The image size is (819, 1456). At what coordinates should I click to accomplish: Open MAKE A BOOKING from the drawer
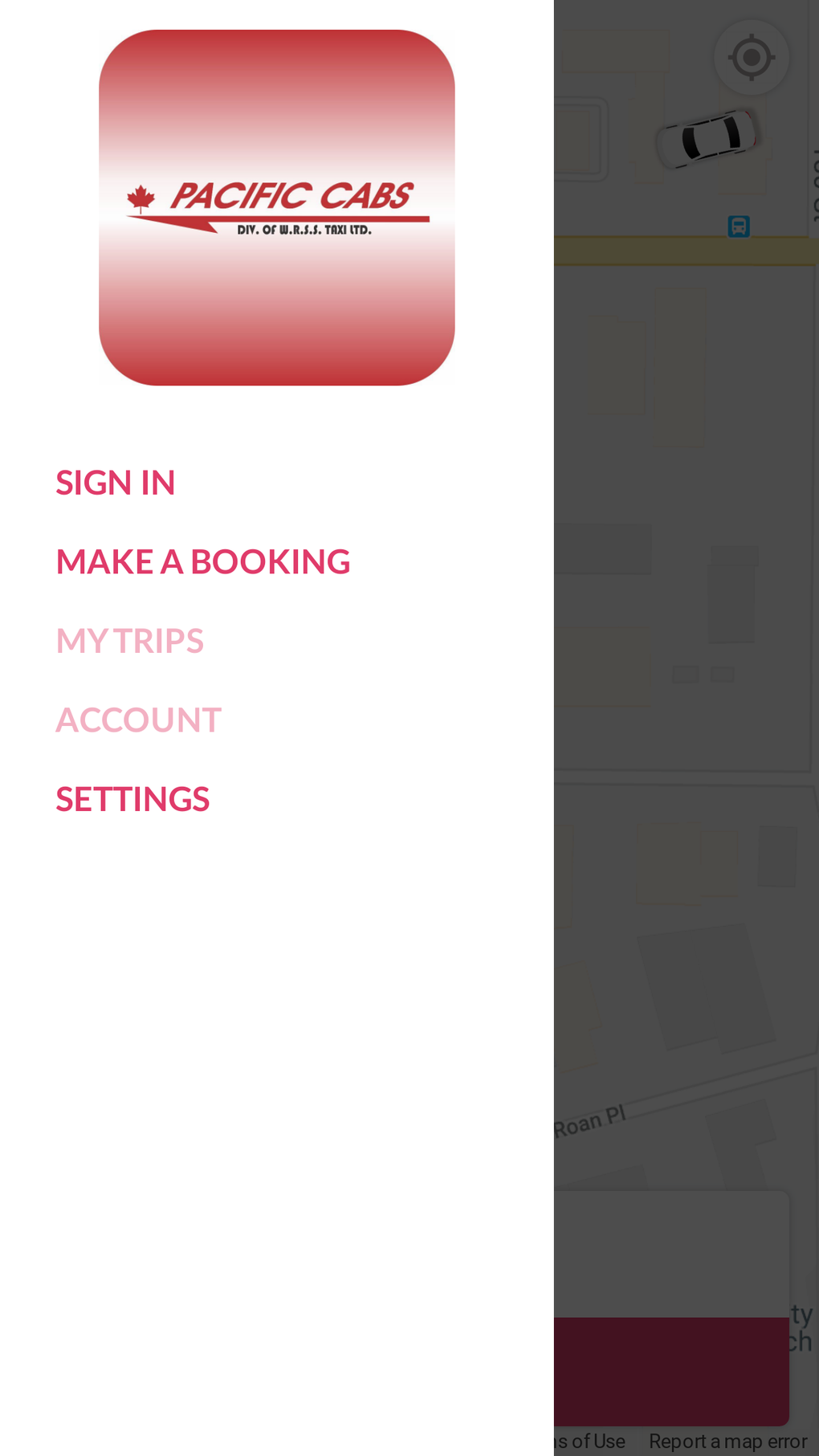[202, 561]
